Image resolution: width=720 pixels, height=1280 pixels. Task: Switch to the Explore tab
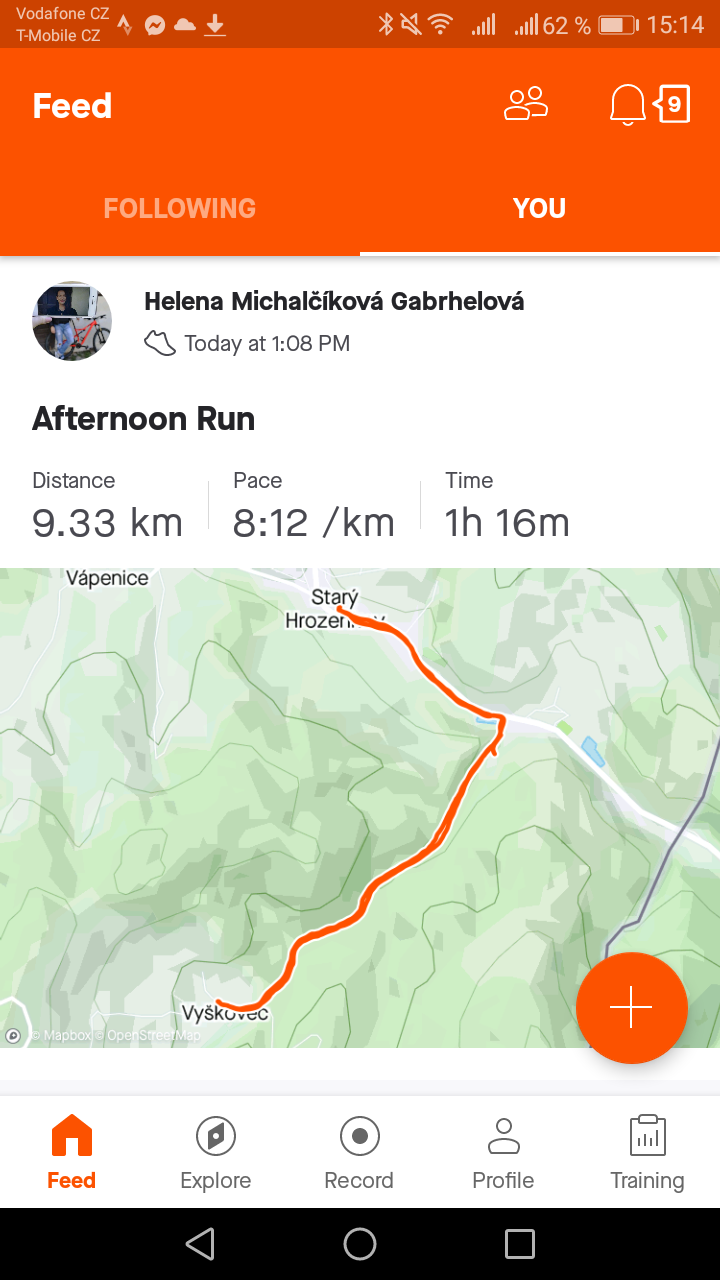click(x=216, y=1153)
